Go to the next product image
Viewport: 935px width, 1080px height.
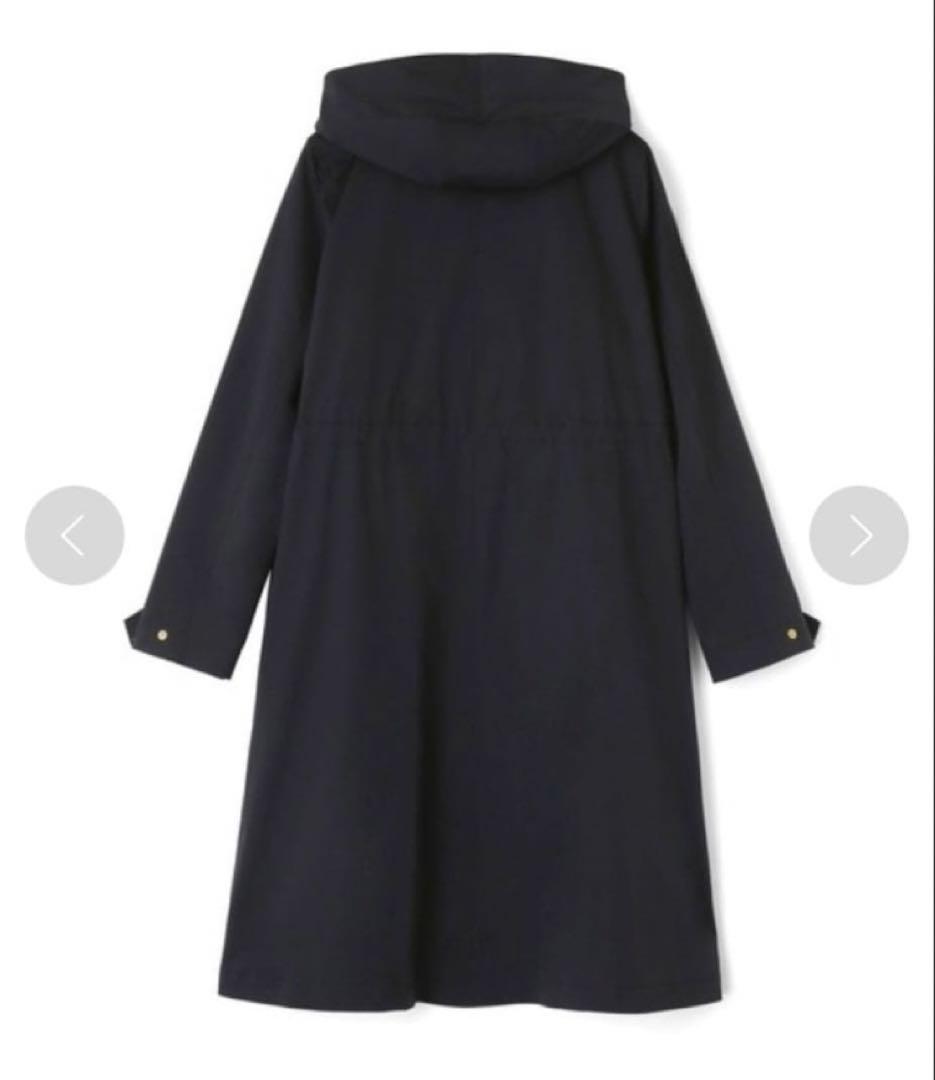[x=859, y=536]
